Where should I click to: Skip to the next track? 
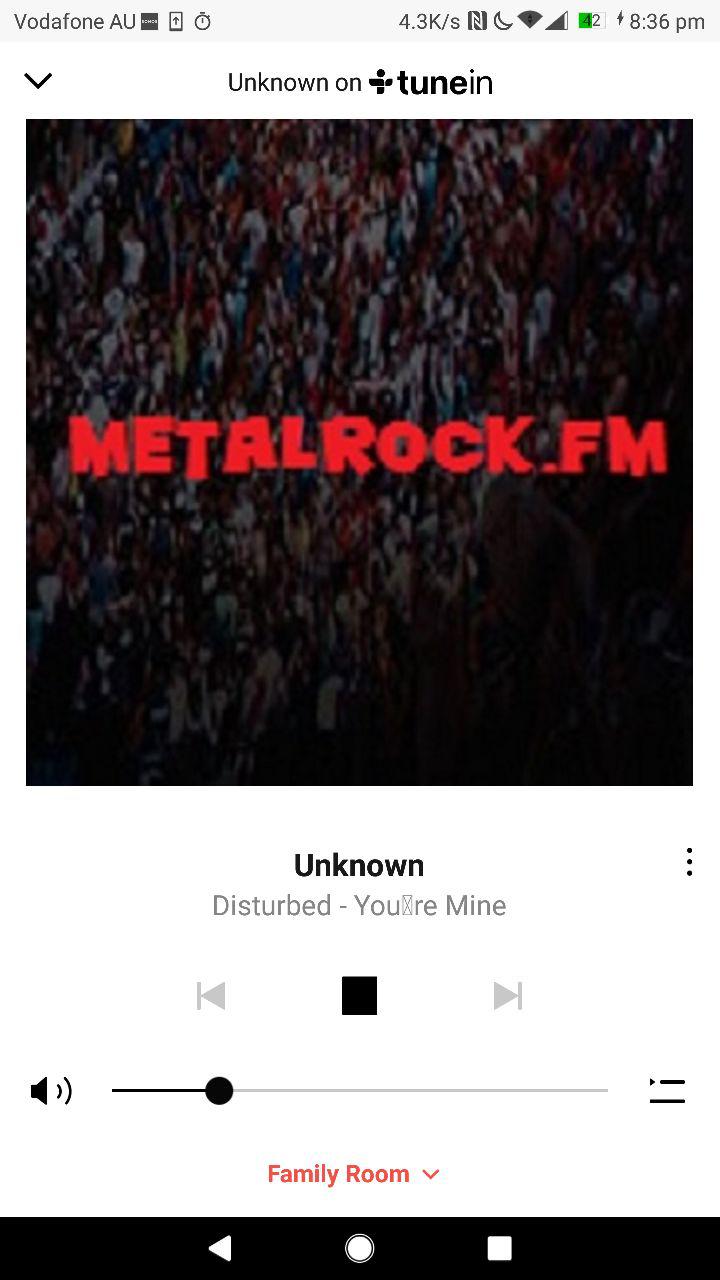coord(508,996)
